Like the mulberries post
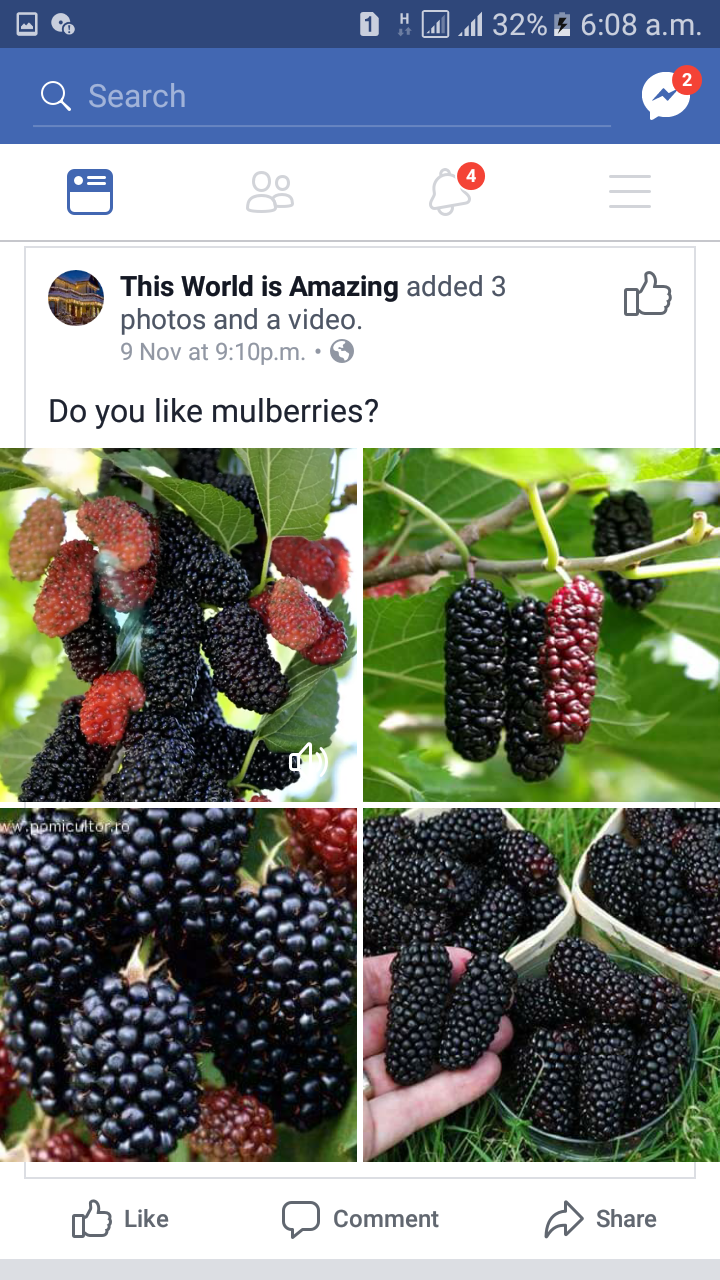The height and width of the screenshot is (1280, 720). (120, 1219)
